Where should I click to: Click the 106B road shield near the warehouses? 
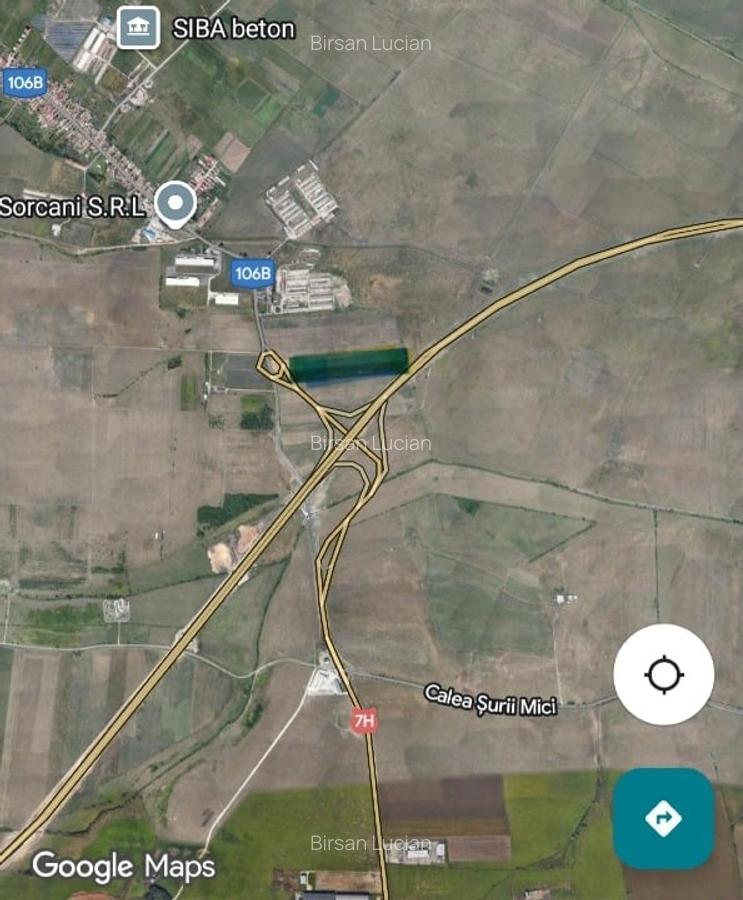[253, 270]
